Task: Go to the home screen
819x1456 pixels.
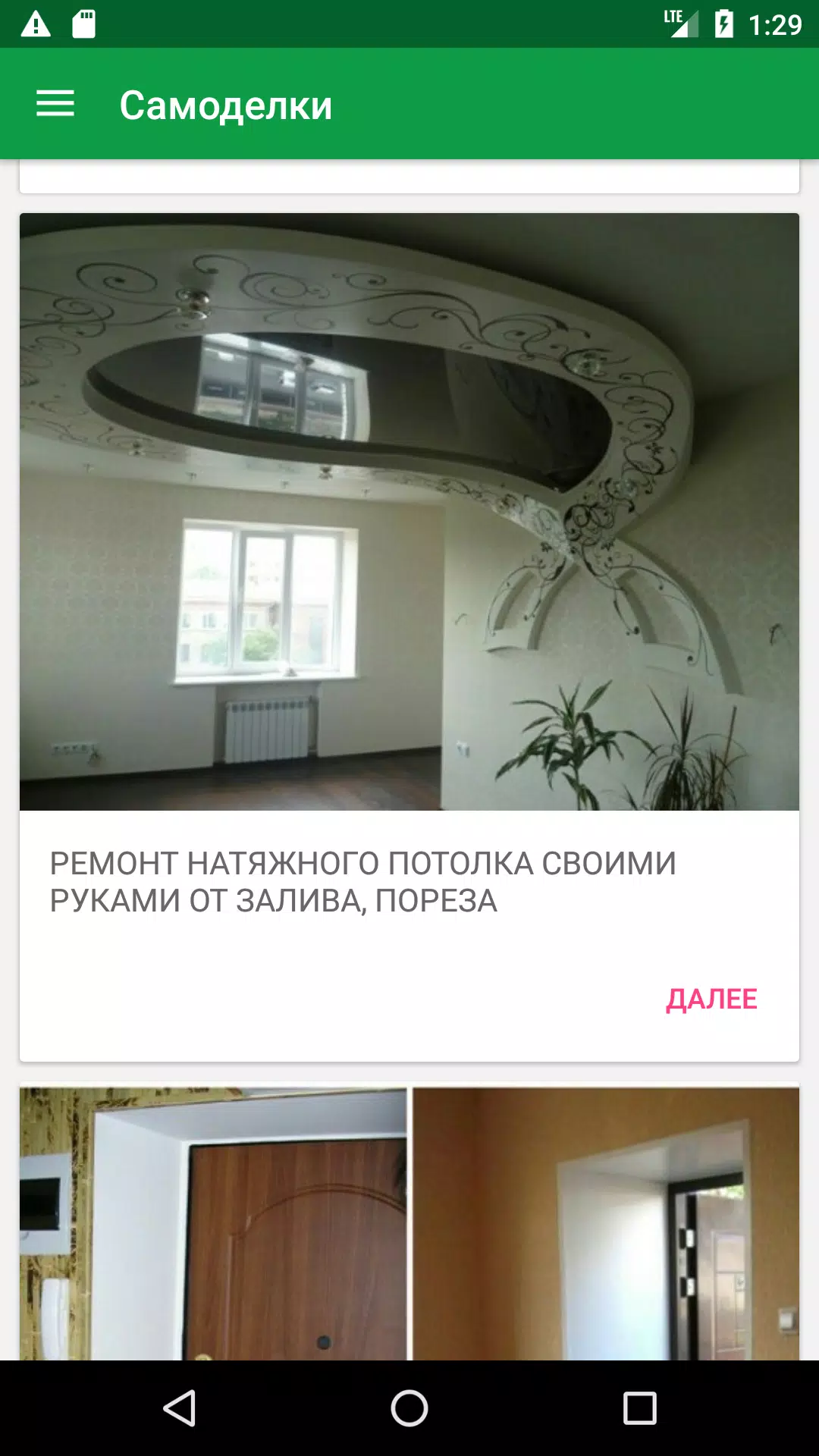Action: coord(409,1408)
